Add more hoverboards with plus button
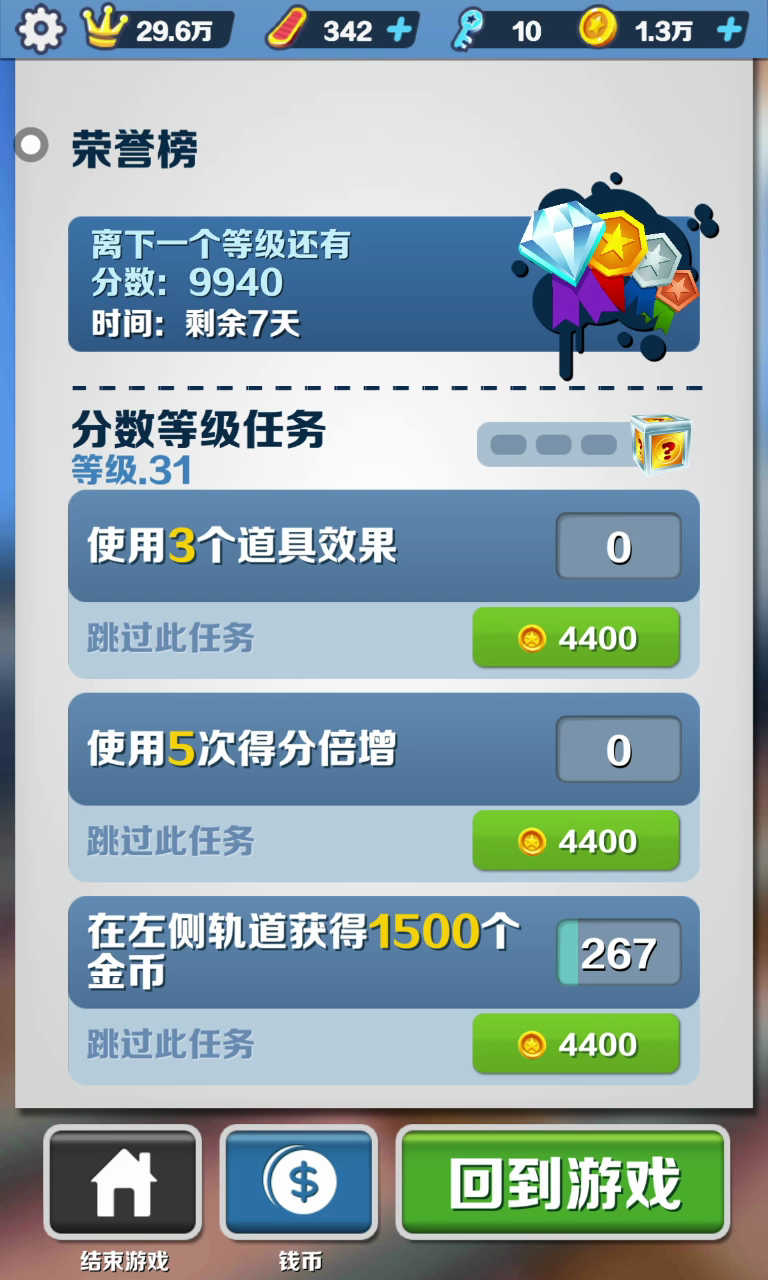The height and width of the screenshot is (1280, 768). [x=399, y=30]
